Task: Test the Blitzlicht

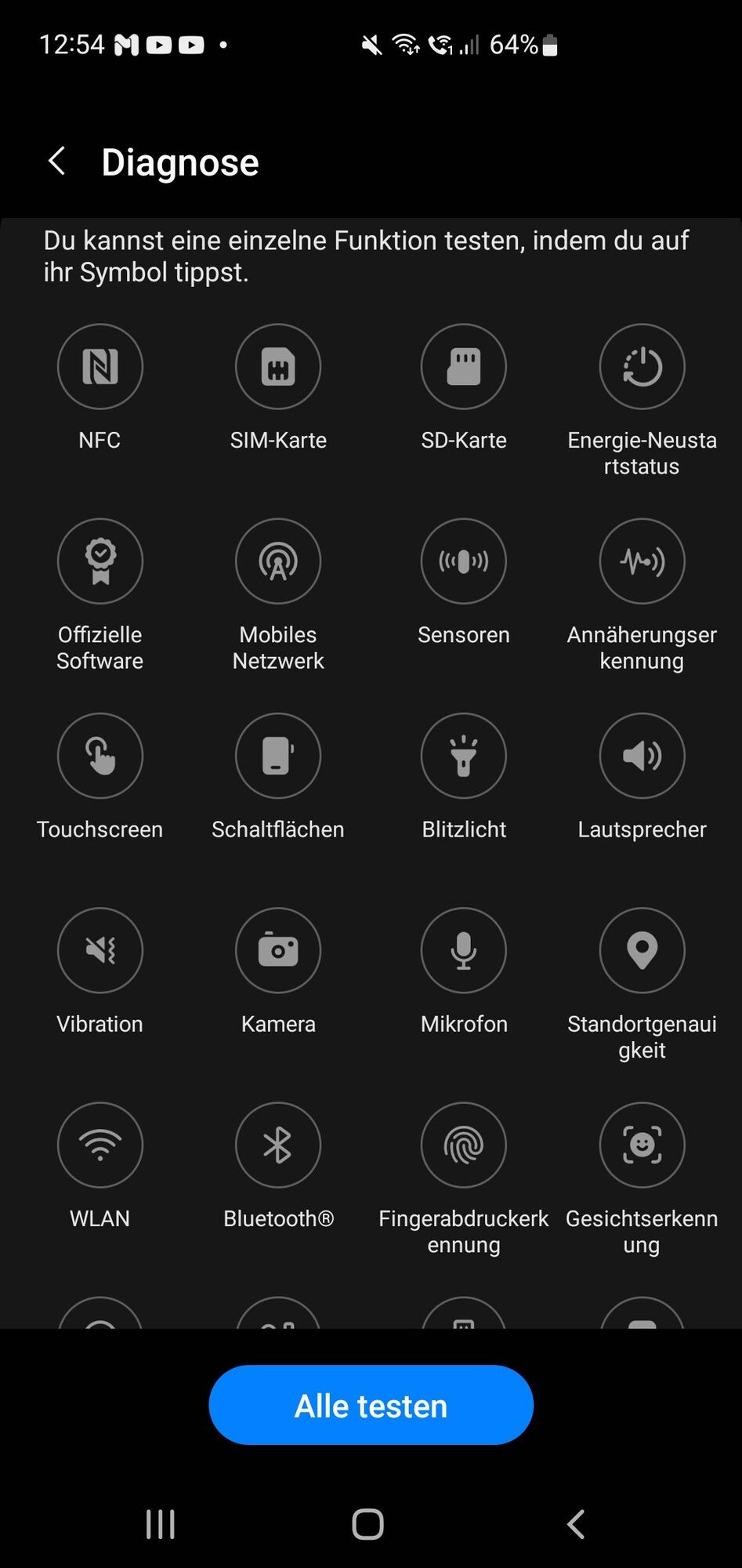Action: [464, 755]
